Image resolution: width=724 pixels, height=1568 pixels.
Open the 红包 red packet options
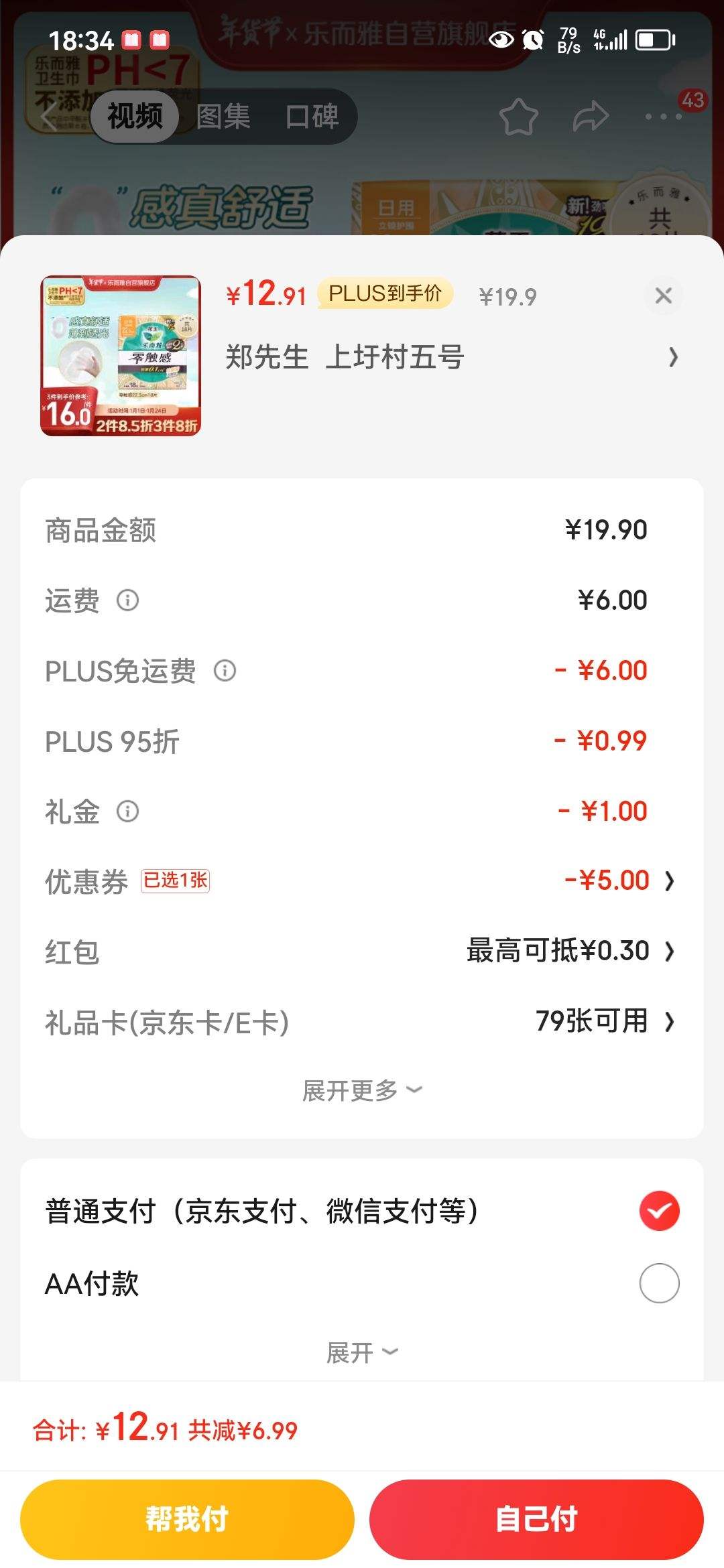570,951
